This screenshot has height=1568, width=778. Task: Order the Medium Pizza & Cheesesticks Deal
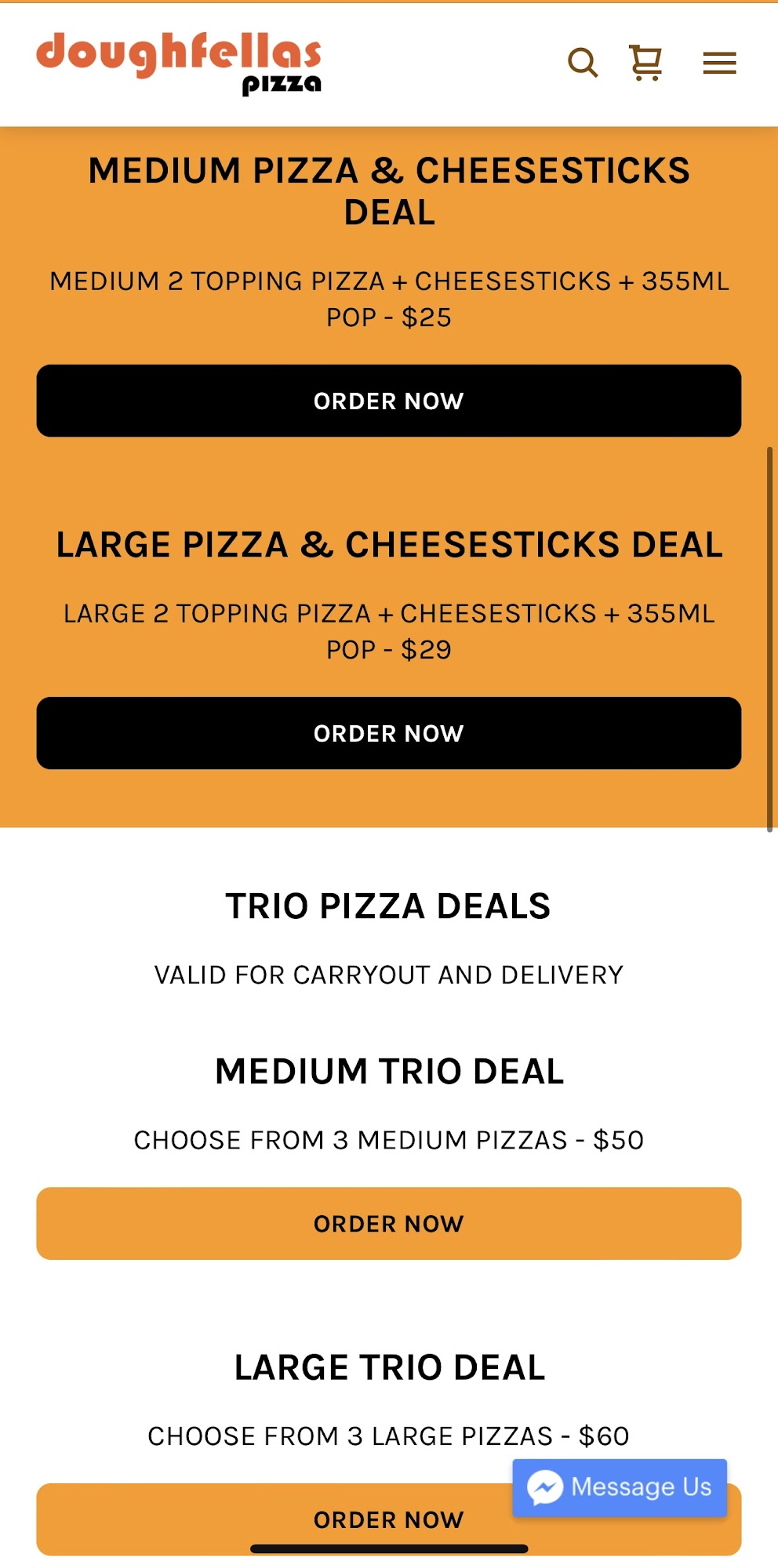tap(389, 401)
